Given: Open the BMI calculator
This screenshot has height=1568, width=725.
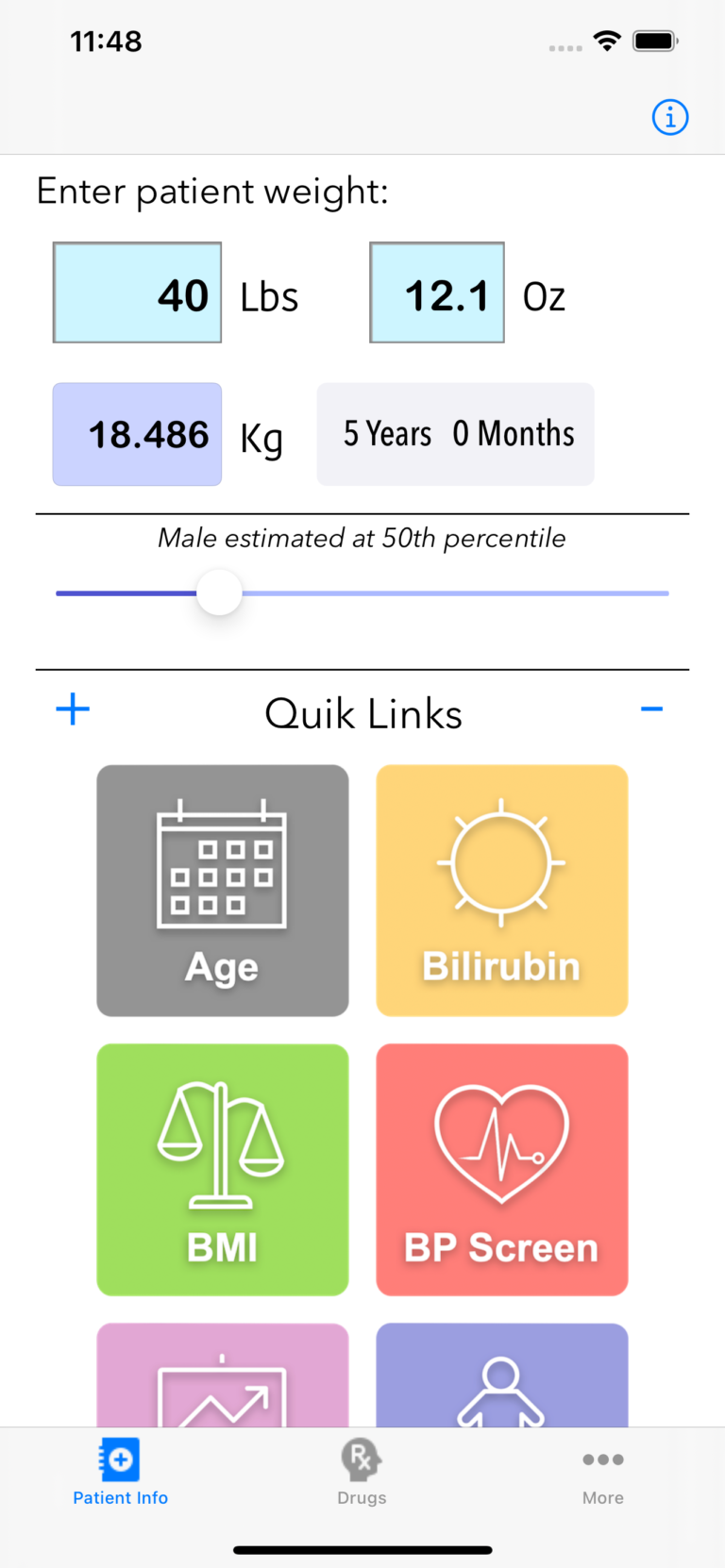Looking at the screenshot, I should click(222, 1169).
